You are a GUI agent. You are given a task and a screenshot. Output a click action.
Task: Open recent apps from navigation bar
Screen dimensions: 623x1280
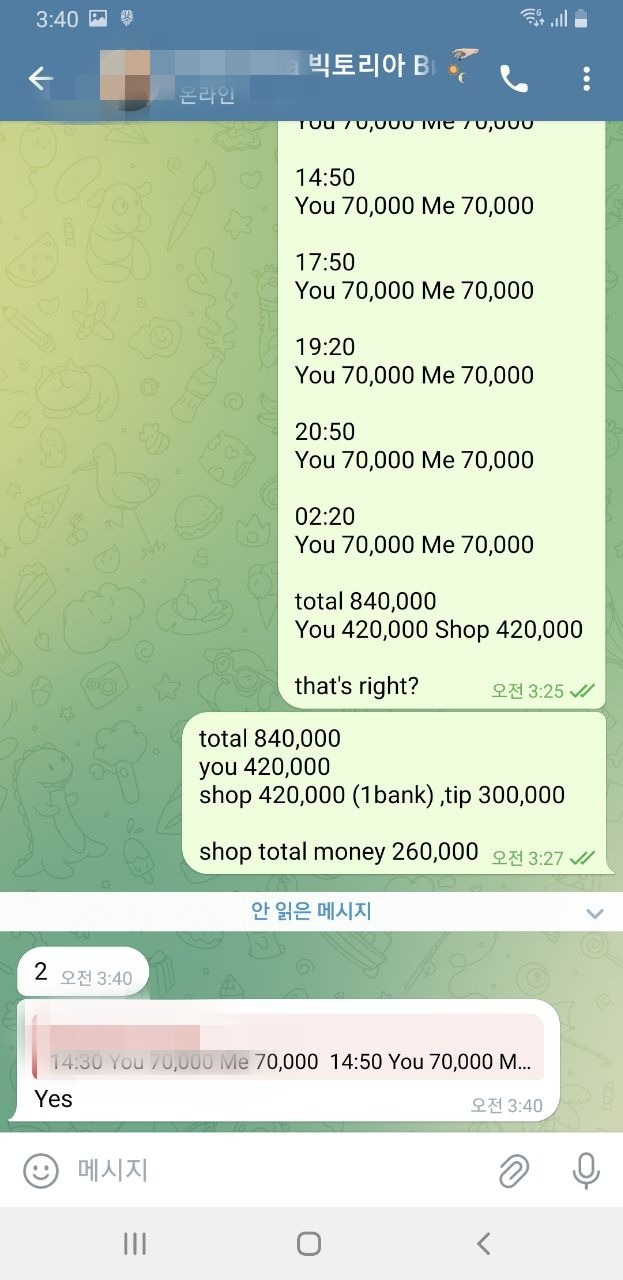point(134,1243)
